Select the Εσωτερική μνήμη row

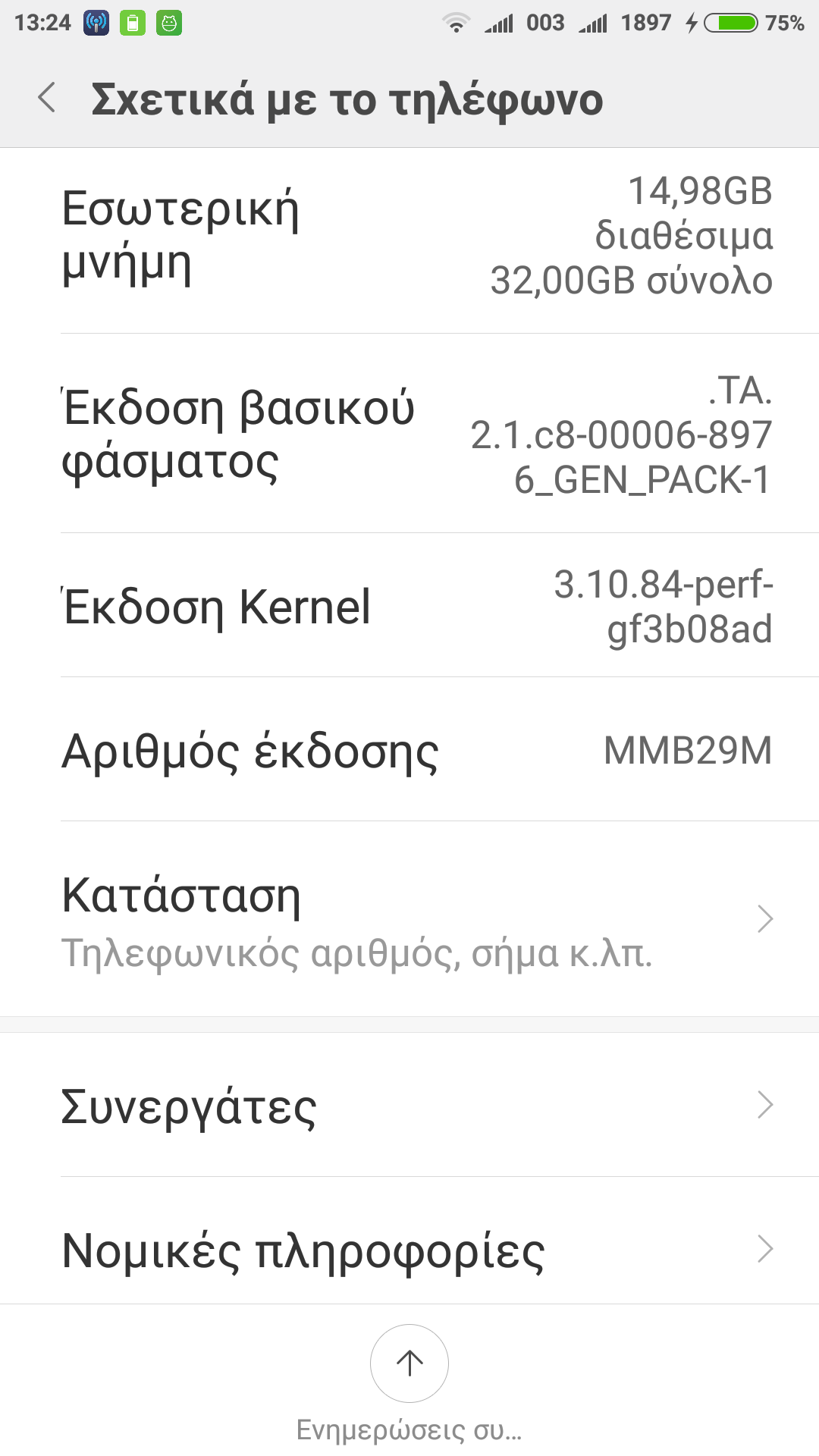pyautogui.click(x=409, y=237)
